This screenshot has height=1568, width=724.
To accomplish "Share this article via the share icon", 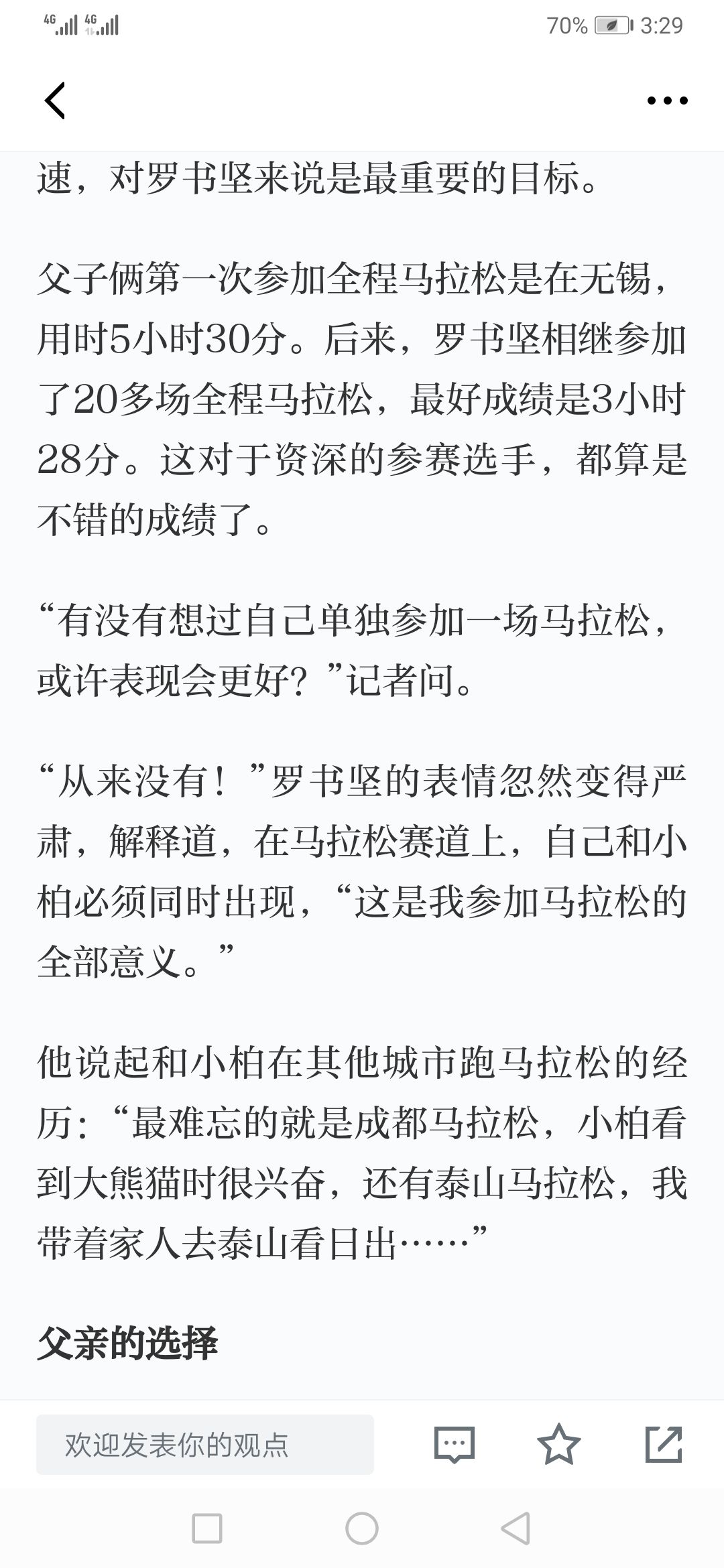I will click(x=664, y=1444).
